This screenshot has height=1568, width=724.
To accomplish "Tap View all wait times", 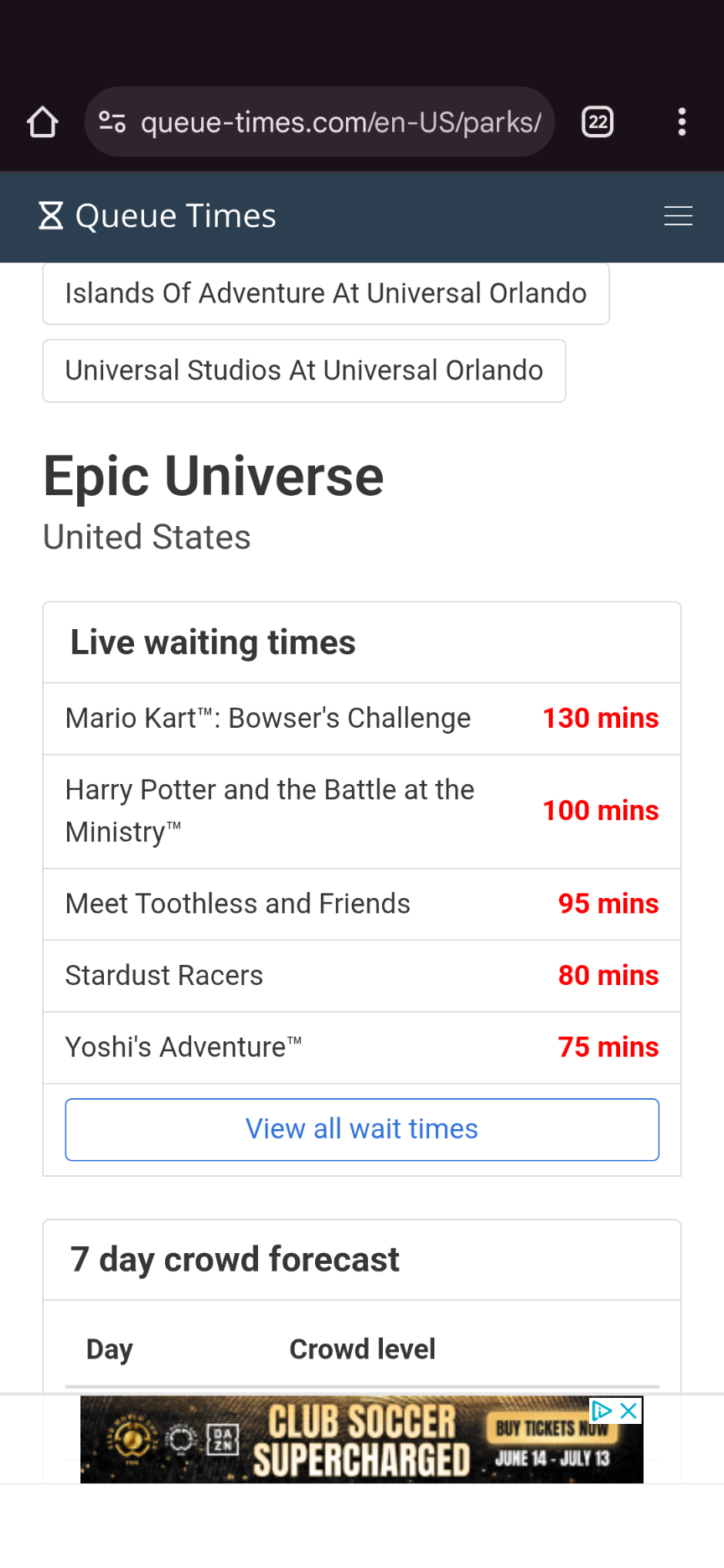I will [x=362, y=1129].
